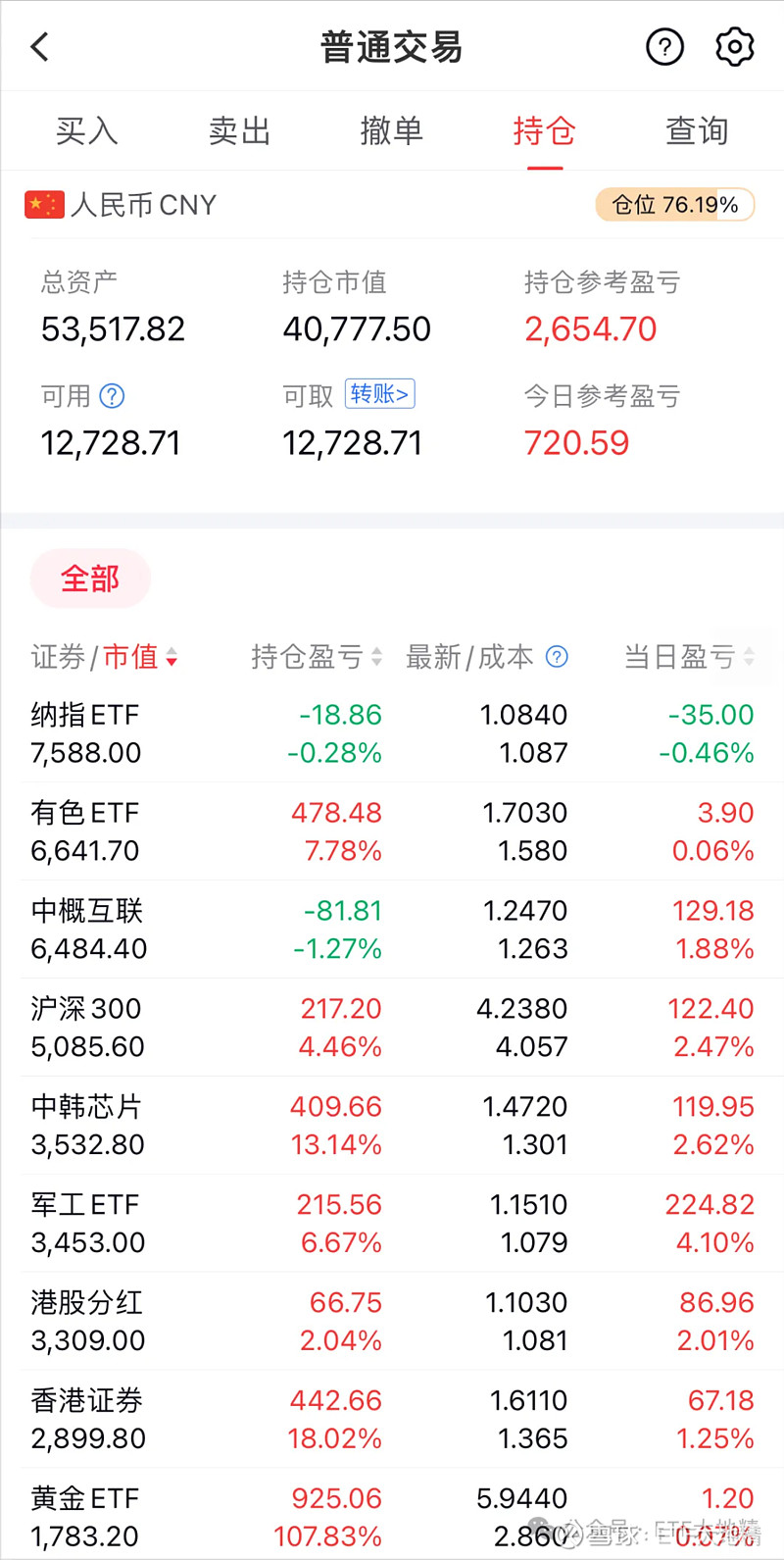Open the sort dropdown arrow beside 市值

coord(172,658)
